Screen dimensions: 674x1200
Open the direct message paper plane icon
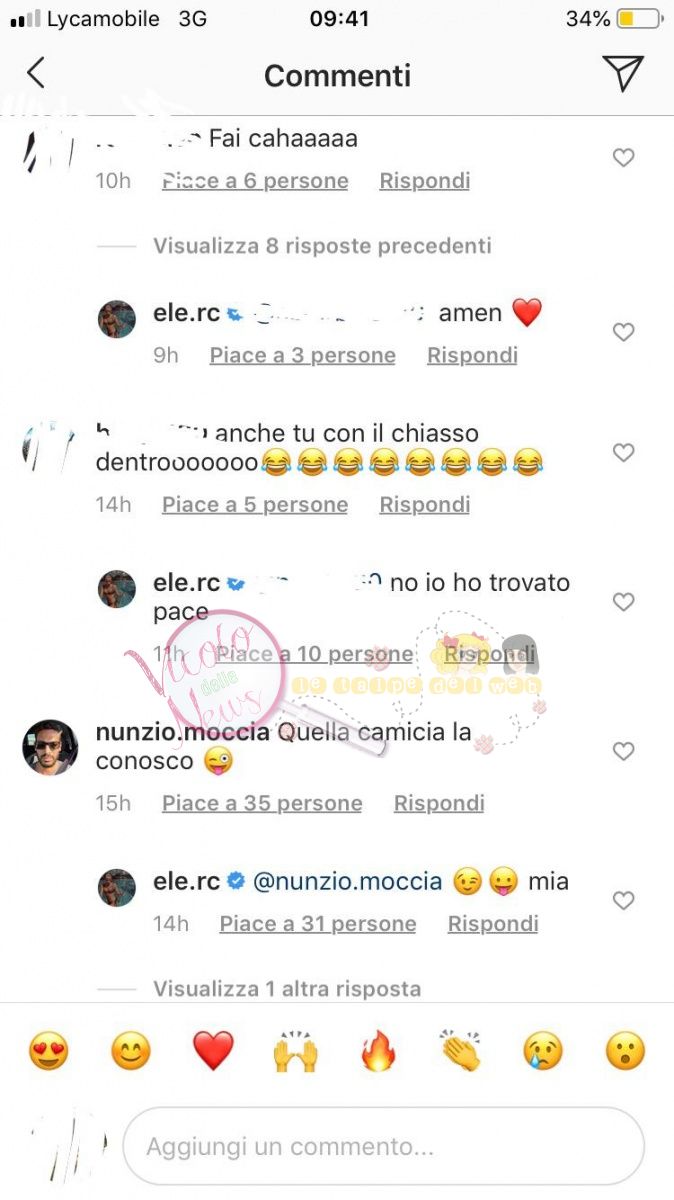coord(622,73)
